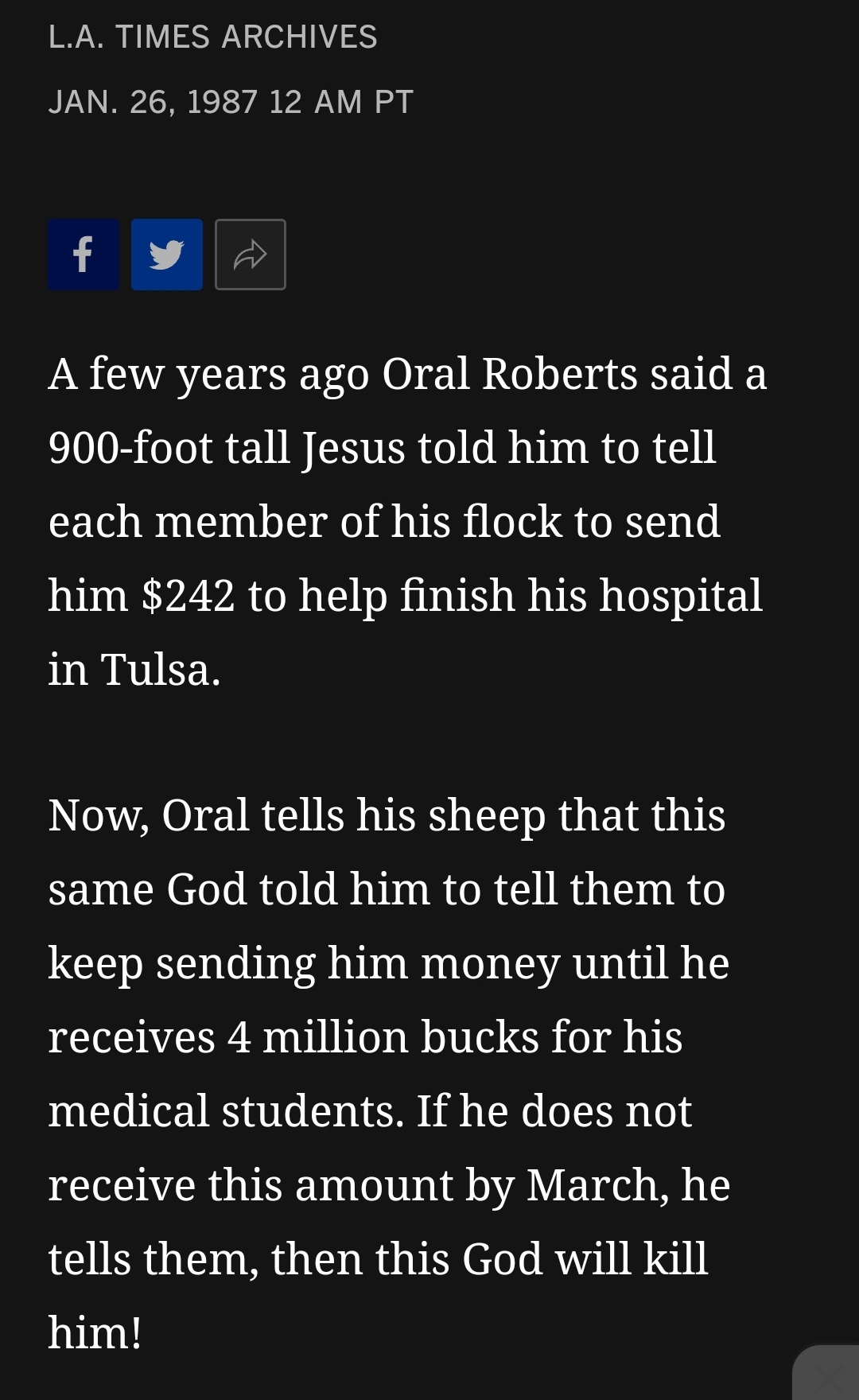
Task: Share this article on Facebook
Action: [x=84, y=255]
